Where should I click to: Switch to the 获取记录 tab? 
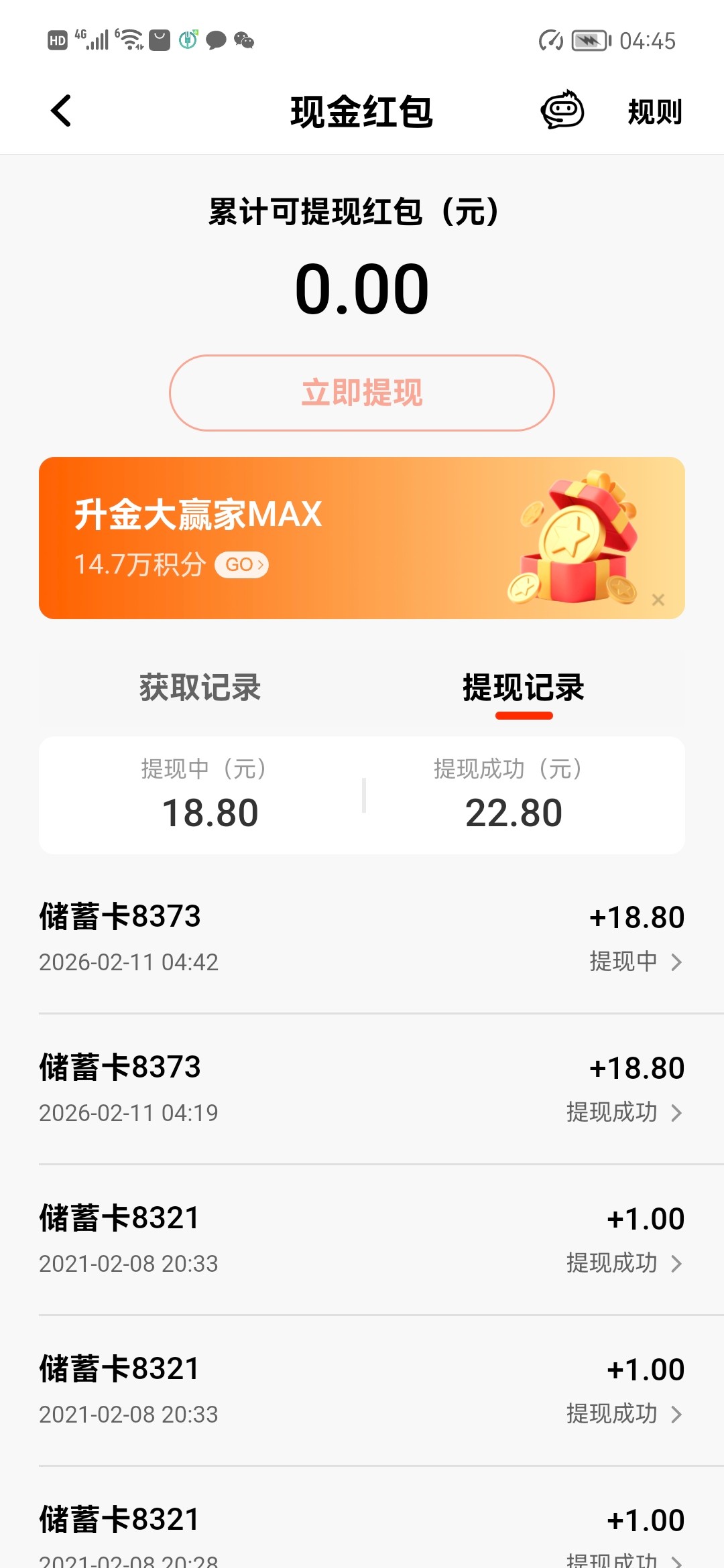[200, 688]
